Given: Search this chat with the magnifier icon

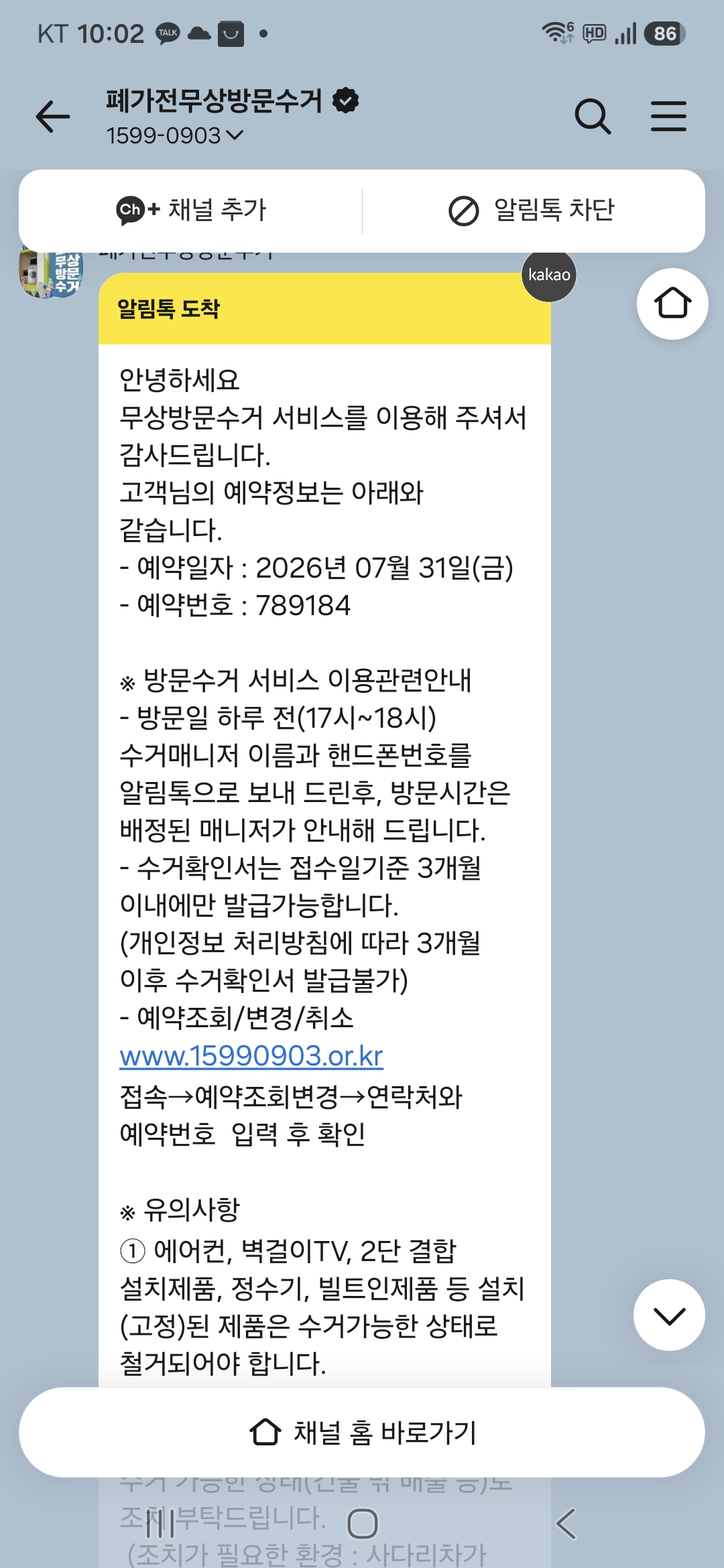Looking at the screenshot, I should [x=593, y=117].
